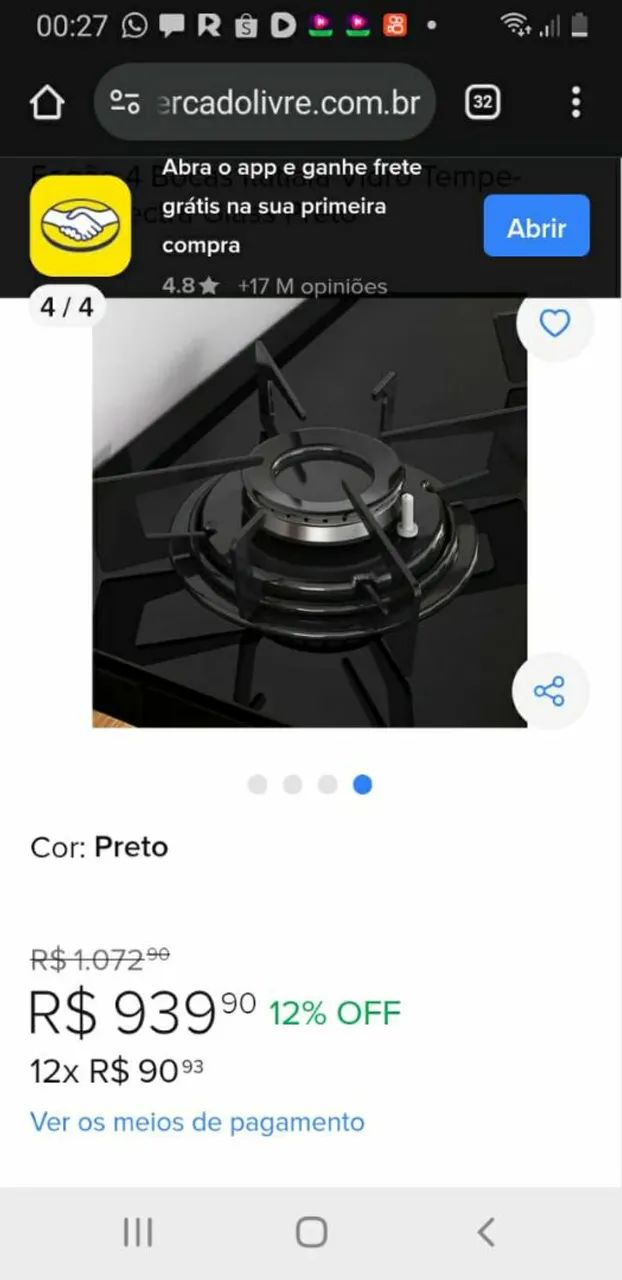Show recent apps from the navigation bar
Viewport: 622px width, 1280px height.
click(137, 1232)
